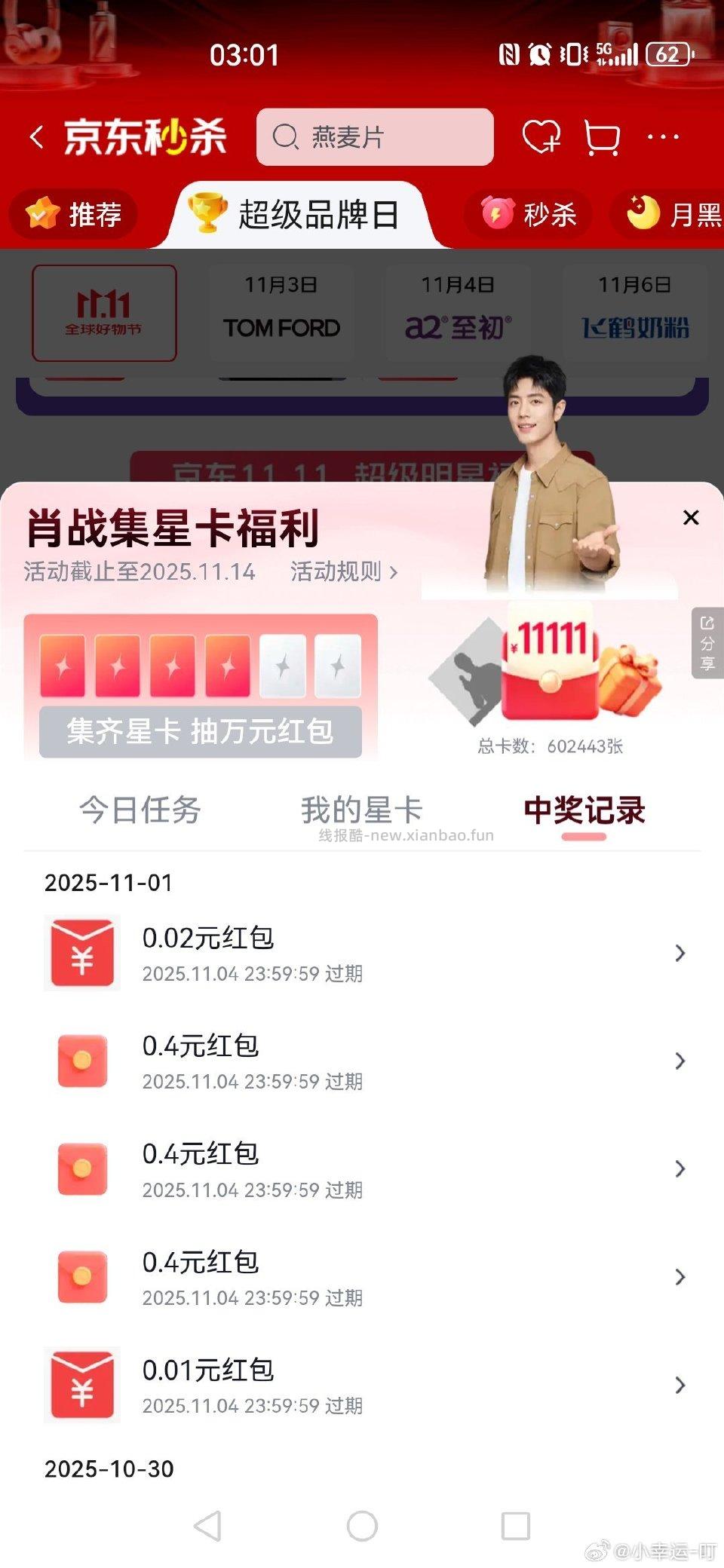Expand the 活动规则 details
724x1568 pixels.
point(341,573)
